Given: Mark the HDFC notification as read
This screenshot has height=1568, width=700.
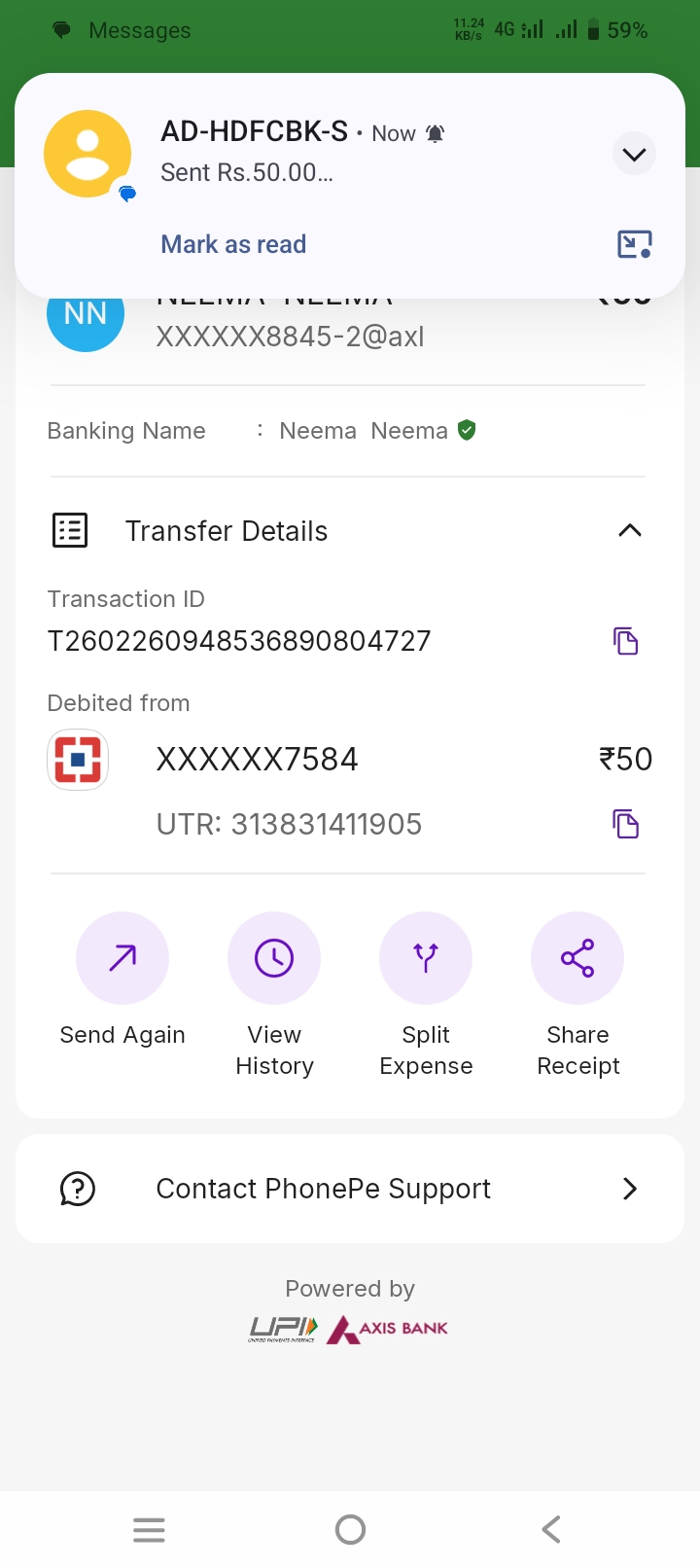Looking at the screenshot, I should [233, 244].
